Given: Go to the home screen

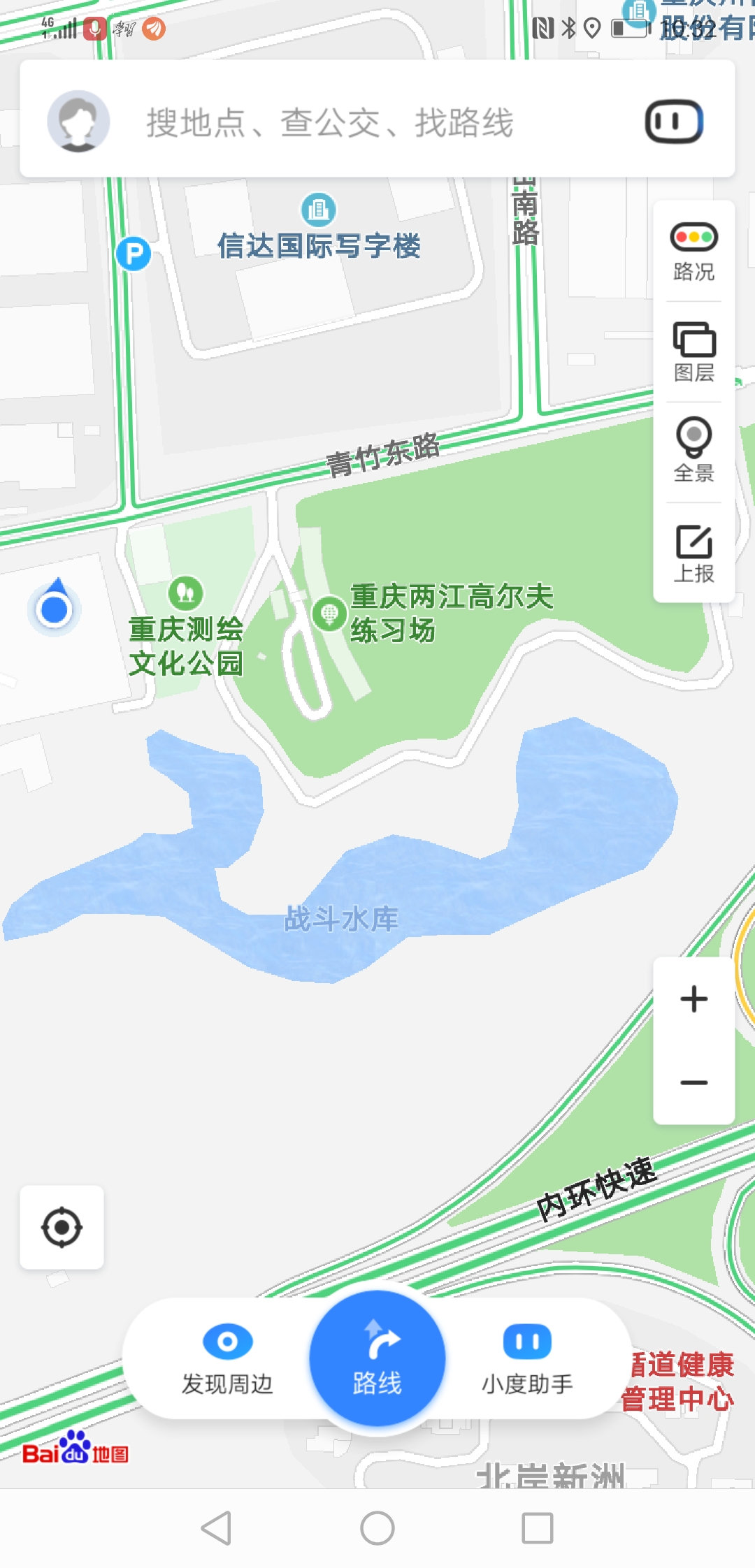Looking at the screenshot, I should coord(377,1528).
